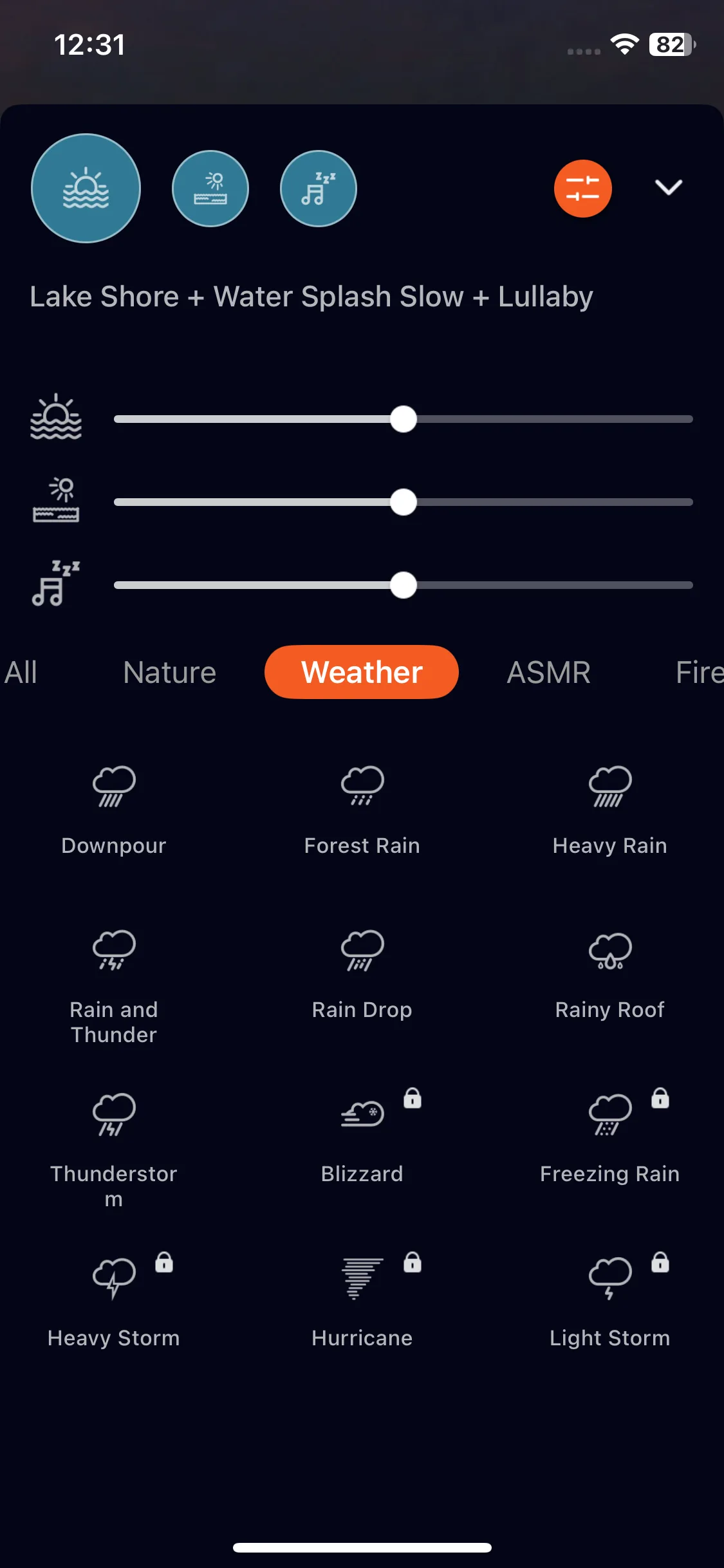Collapse the panel with the down chevron
724x1568 pixels.
coord(668,187)
